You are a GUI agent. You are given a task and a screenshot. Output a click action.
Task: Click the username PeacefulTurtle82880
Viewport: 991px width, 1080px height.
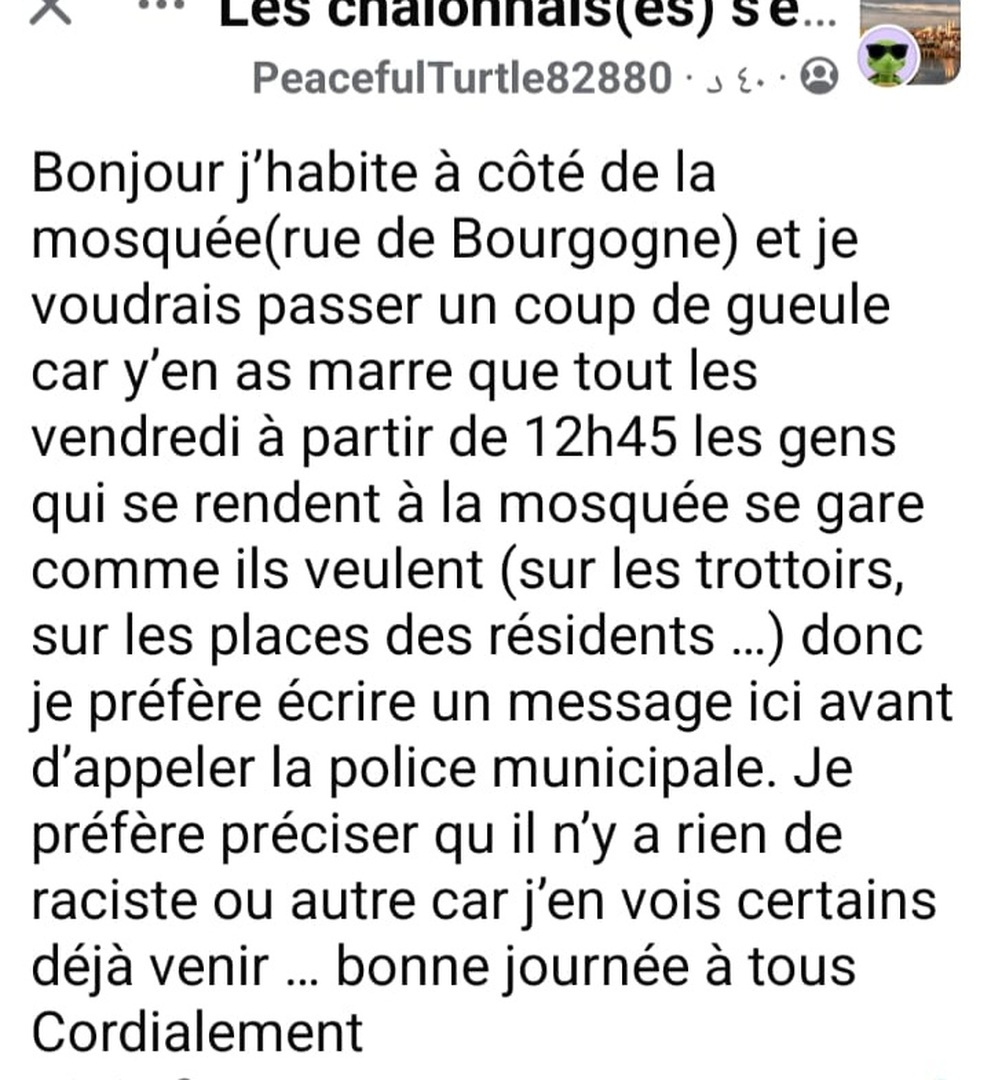(x=462, y=77)
